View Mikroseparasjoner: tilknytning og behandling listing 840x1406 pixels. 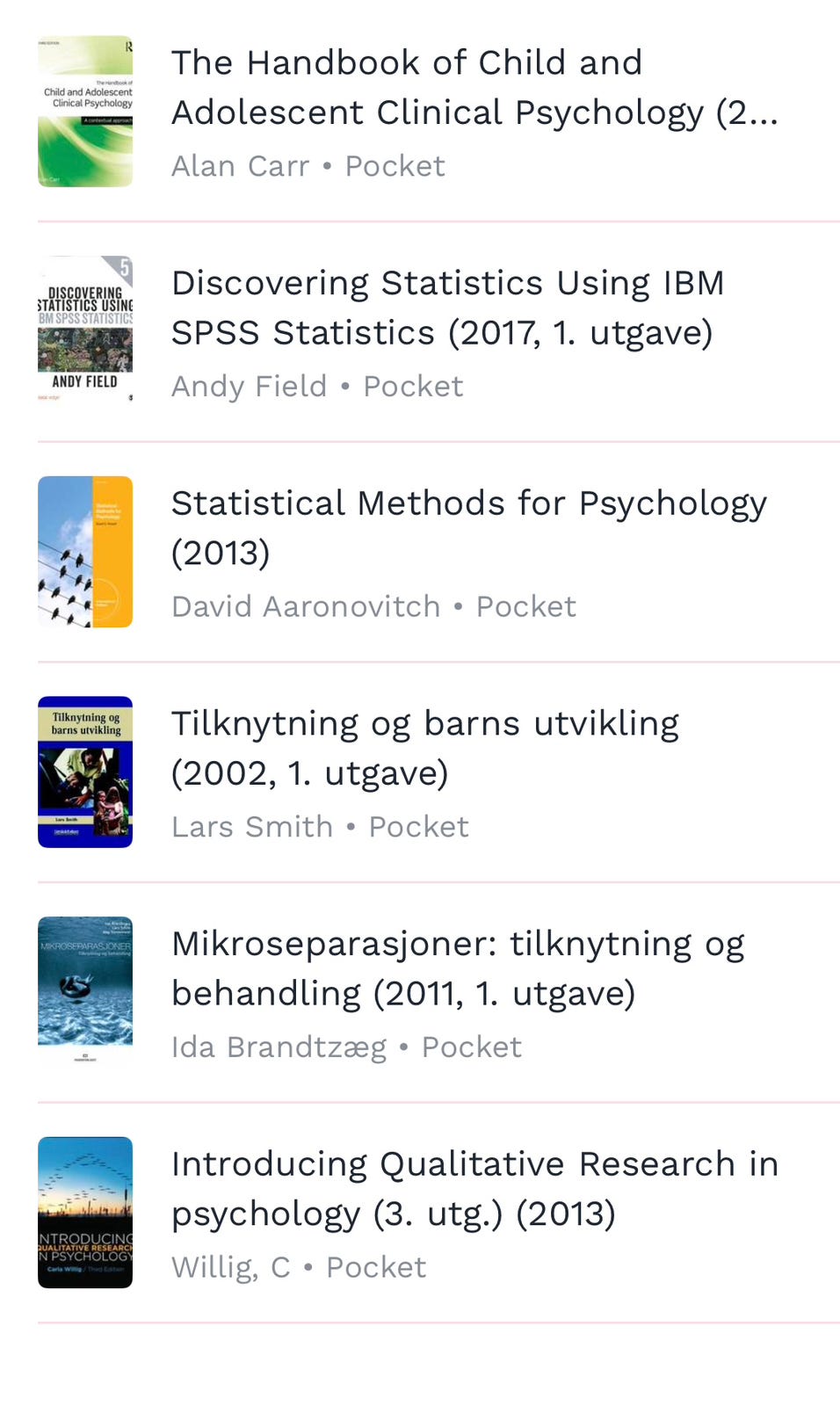click(x=438, y=993)
